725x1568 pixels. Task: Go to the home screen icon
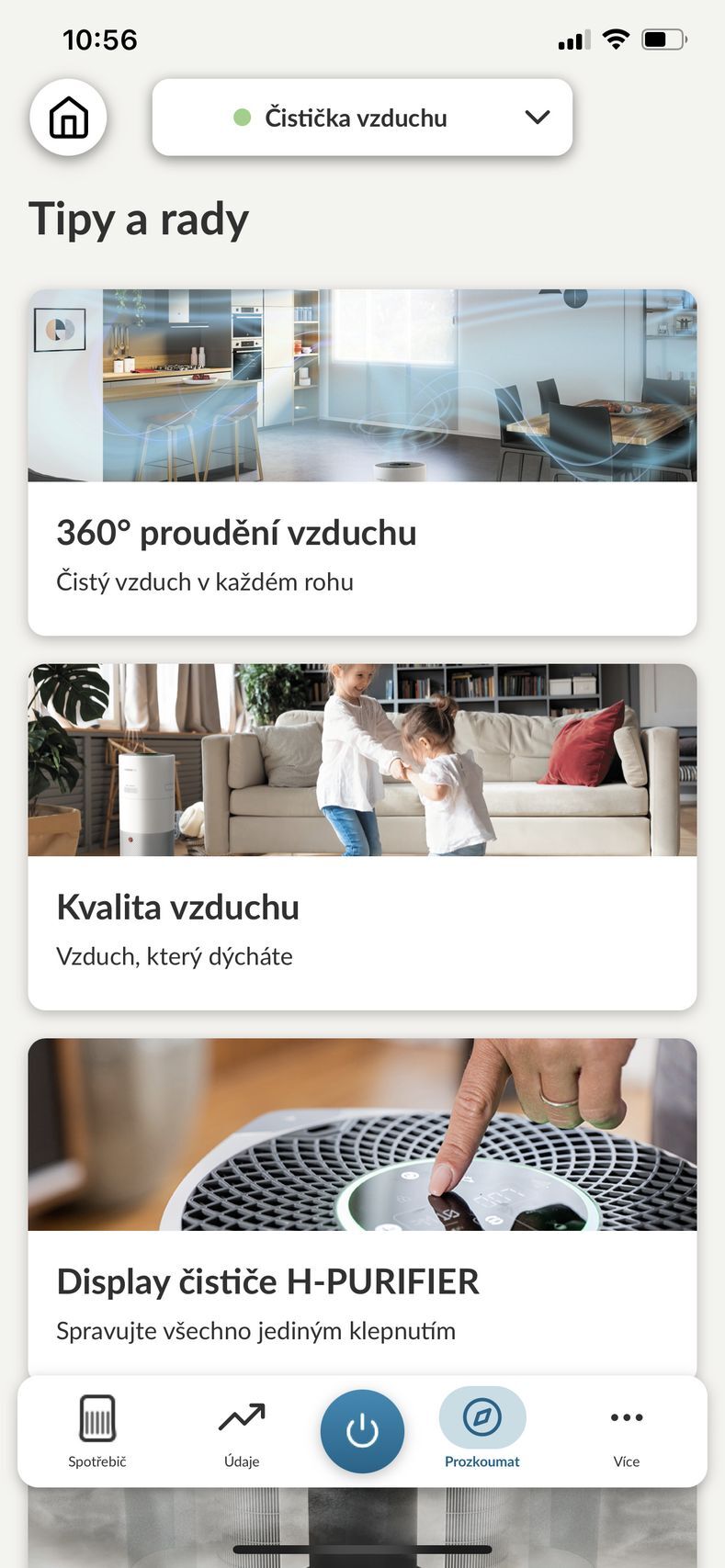pyautogui.click(x=68, y=118)
